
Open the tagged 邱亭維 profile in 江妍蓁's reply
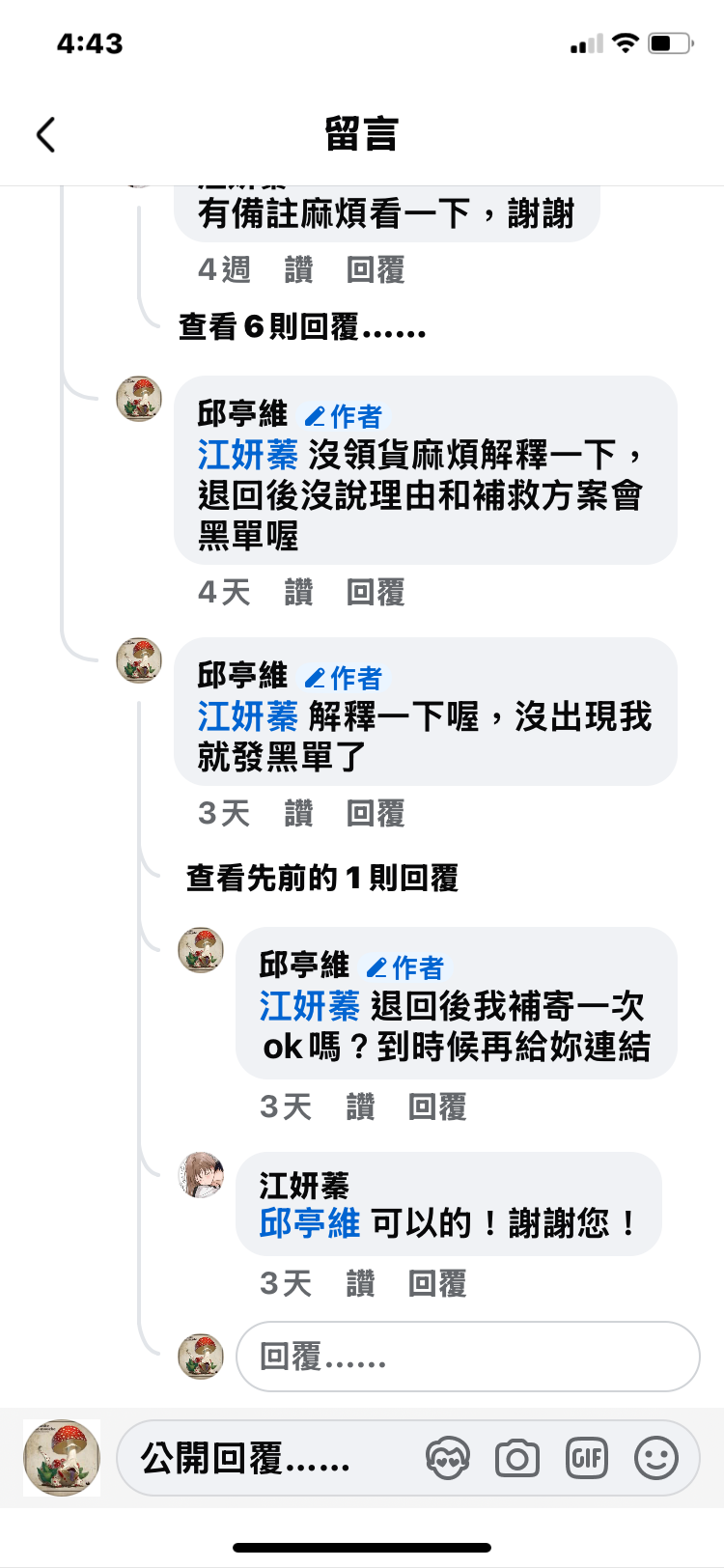(x=309, y=1223)
